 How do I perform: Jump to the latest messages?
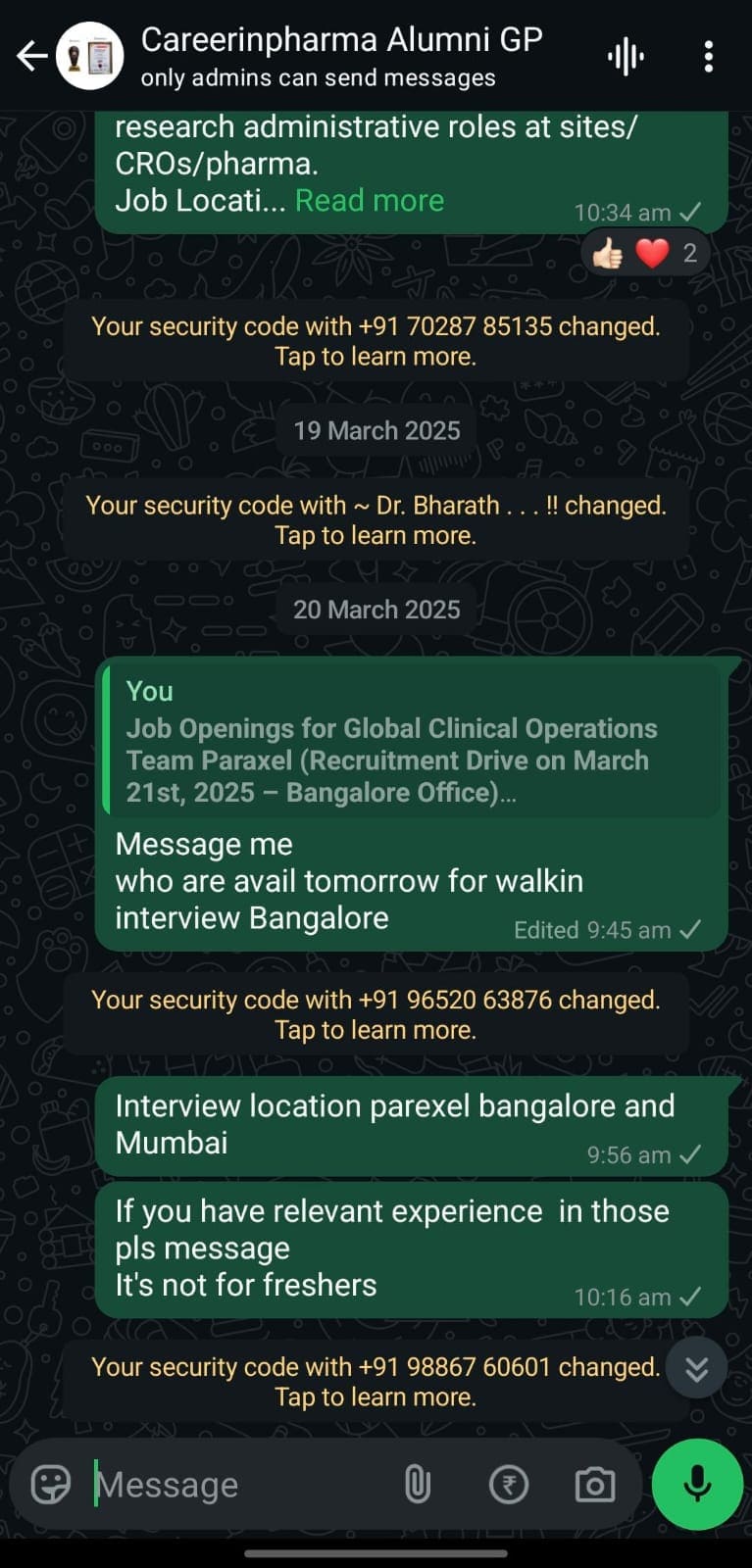click(696, 1368)
